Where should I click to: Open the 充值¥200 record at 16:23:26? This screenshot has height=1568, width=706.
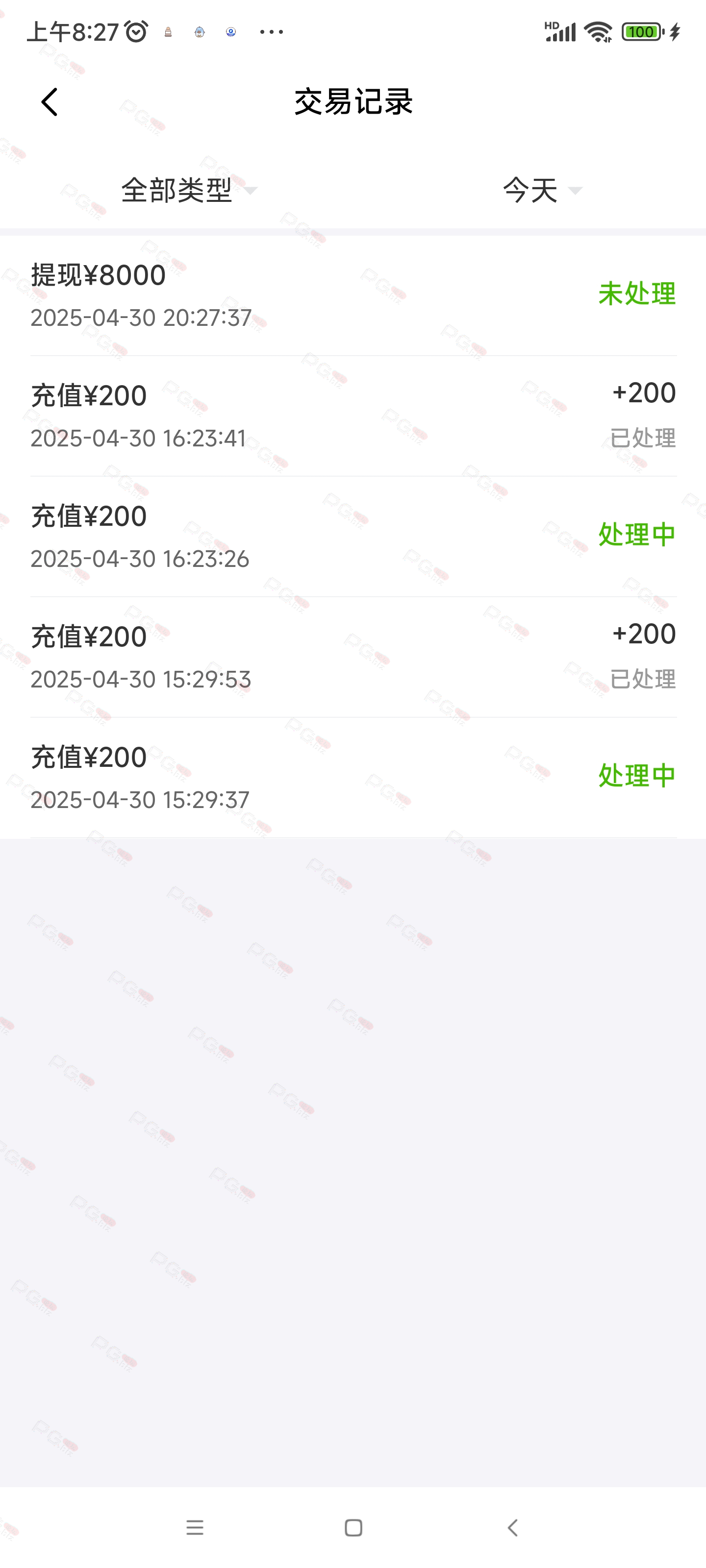coord(353,537)
